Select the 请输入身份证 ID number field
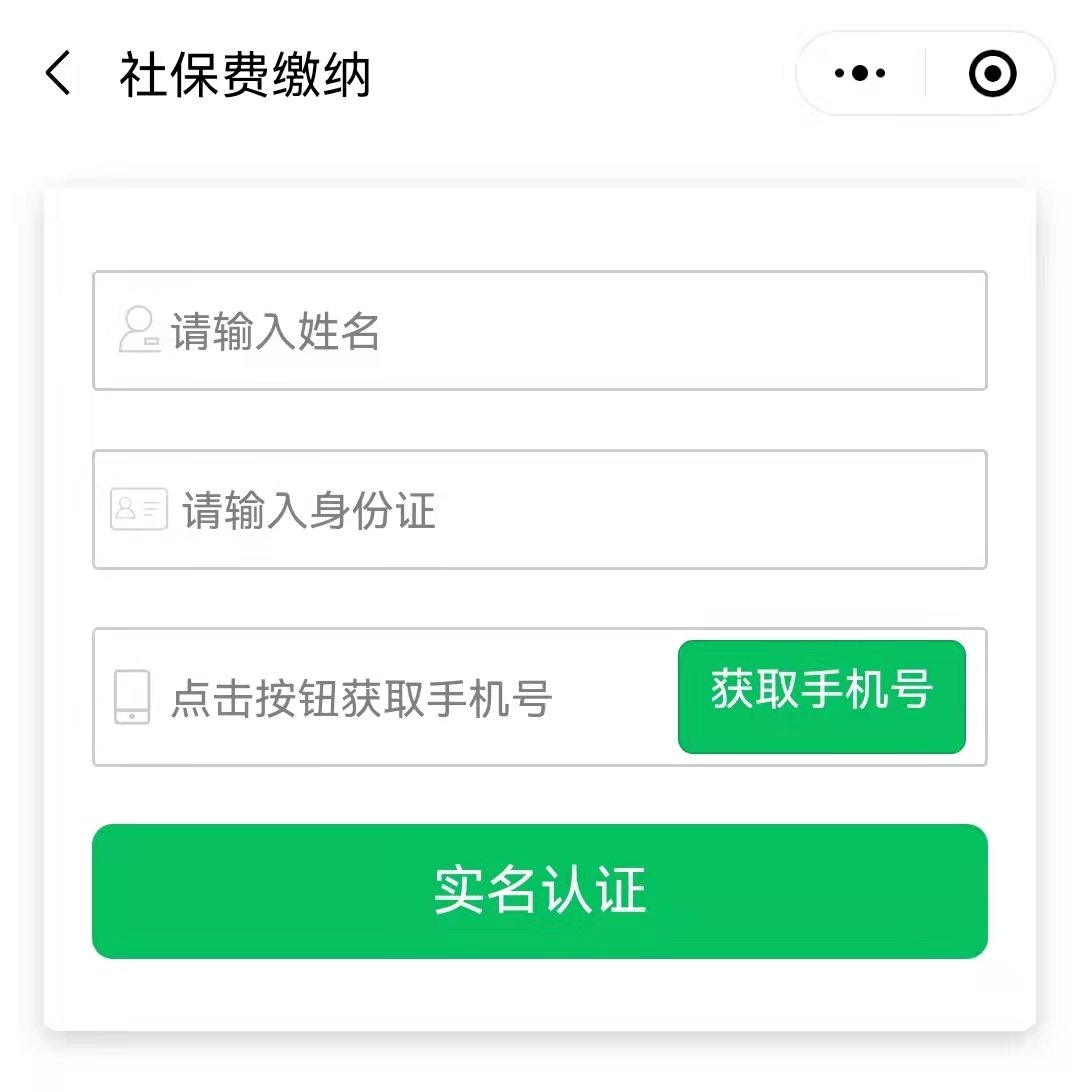 pos(540,510)
